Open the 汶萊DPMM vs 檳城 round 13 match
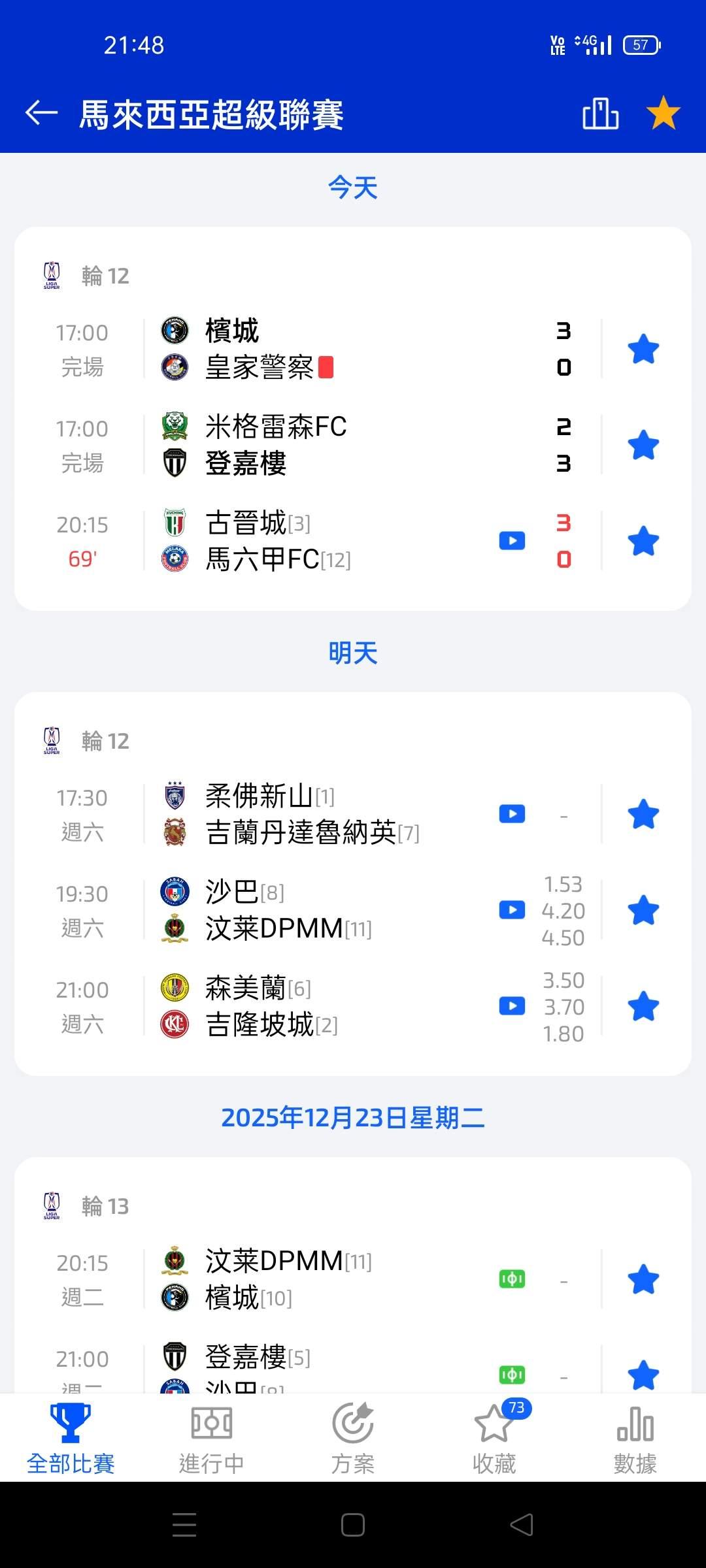 327,1279
